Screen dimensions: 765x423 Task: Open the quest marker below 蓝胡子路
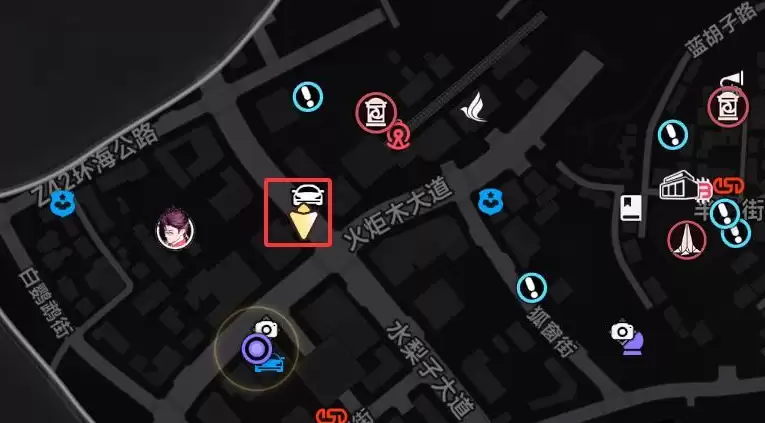pos(673,133)
